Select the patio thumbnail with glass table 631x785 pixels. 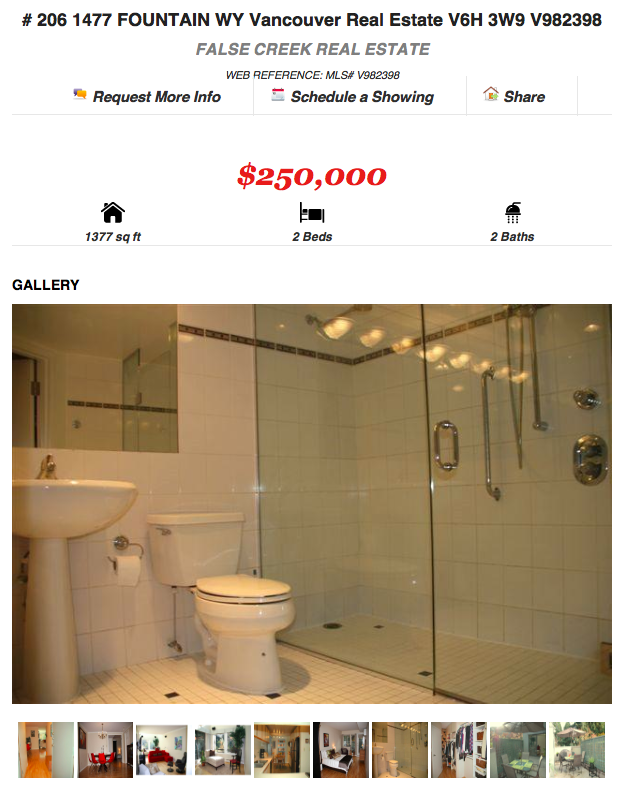pyautogui.click(x=517, y=750)
